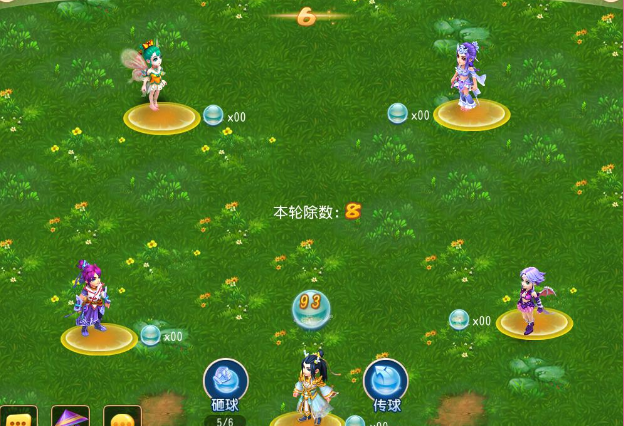The height and width of the screenshot is (426, 624).
Task: Select the pink-haired character at lower left
Action: coord(92,298)
